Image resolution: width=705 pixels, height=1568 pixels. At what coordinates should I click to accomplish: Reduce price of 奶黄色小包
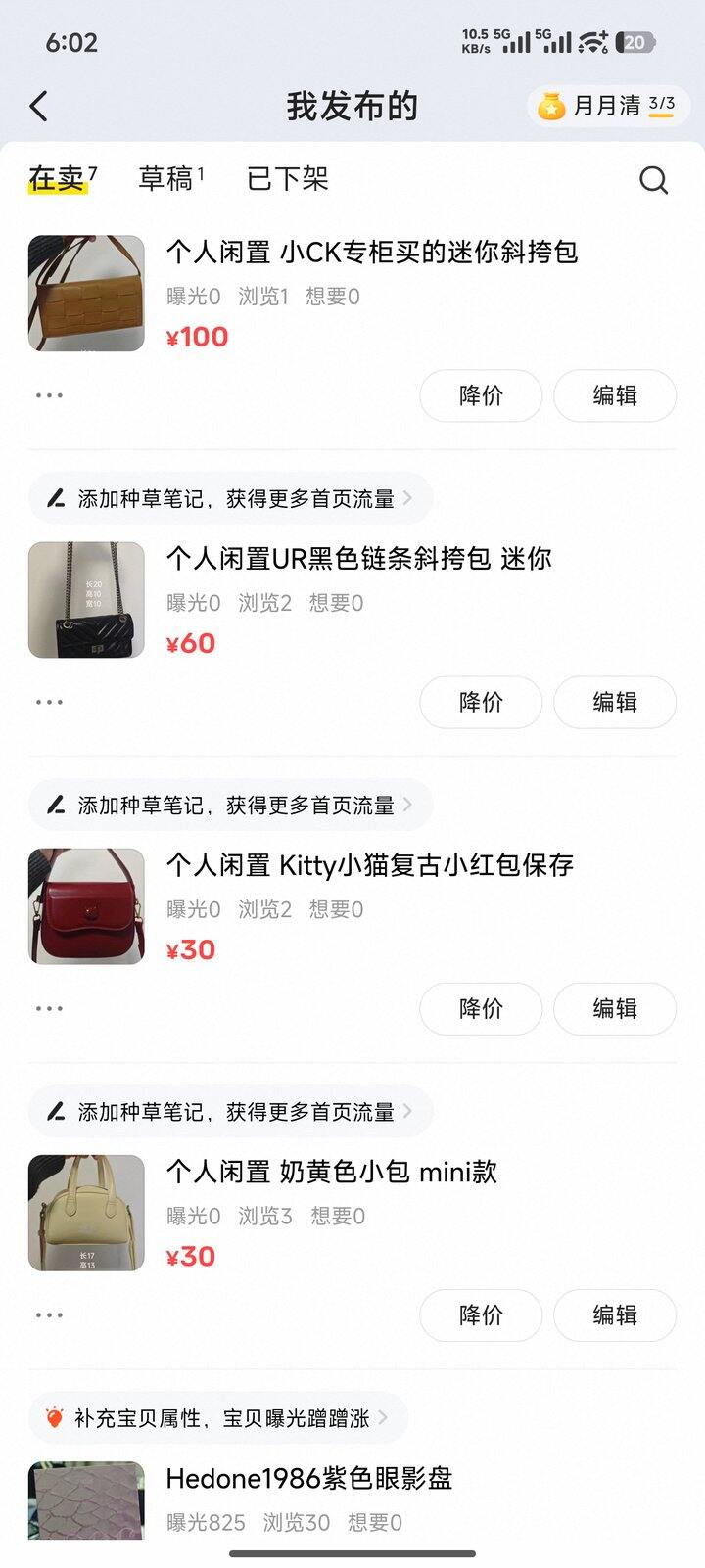[x=481, y=1314]
